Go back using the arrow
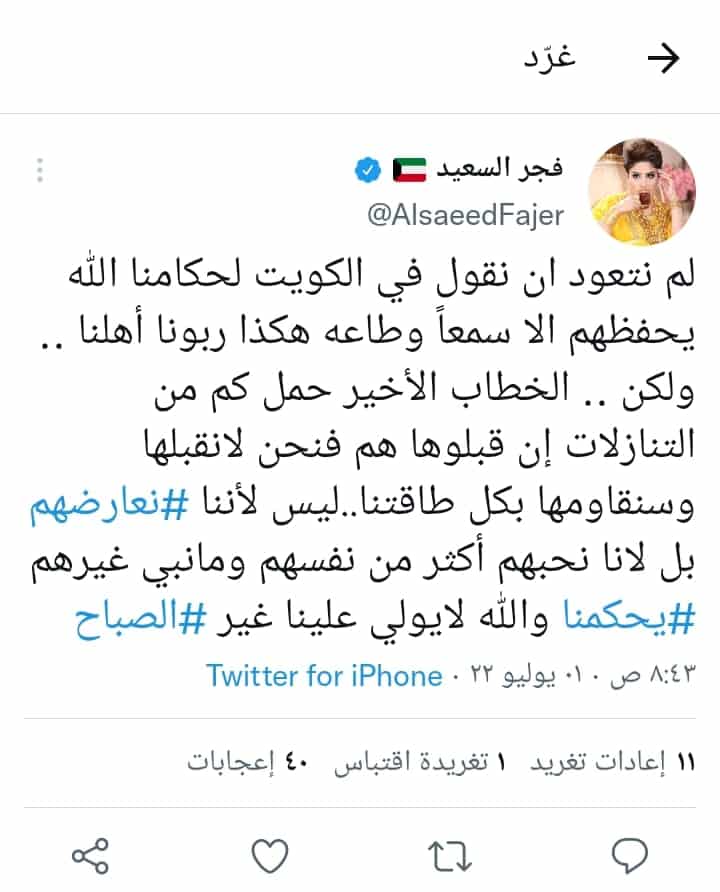 [663, 58]
